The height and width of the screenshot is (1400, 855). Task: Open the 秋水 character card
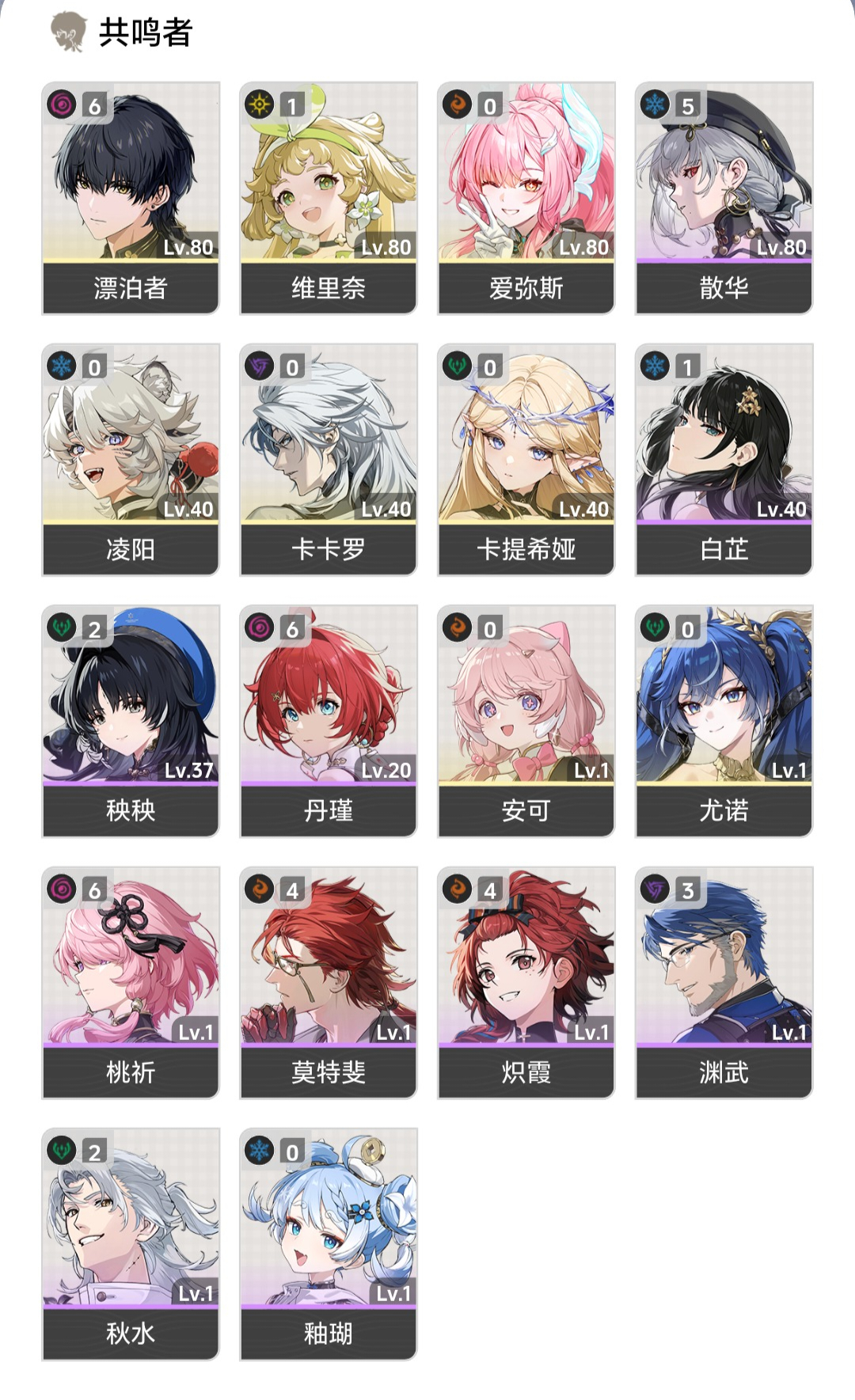click(x=131, y=1243)
